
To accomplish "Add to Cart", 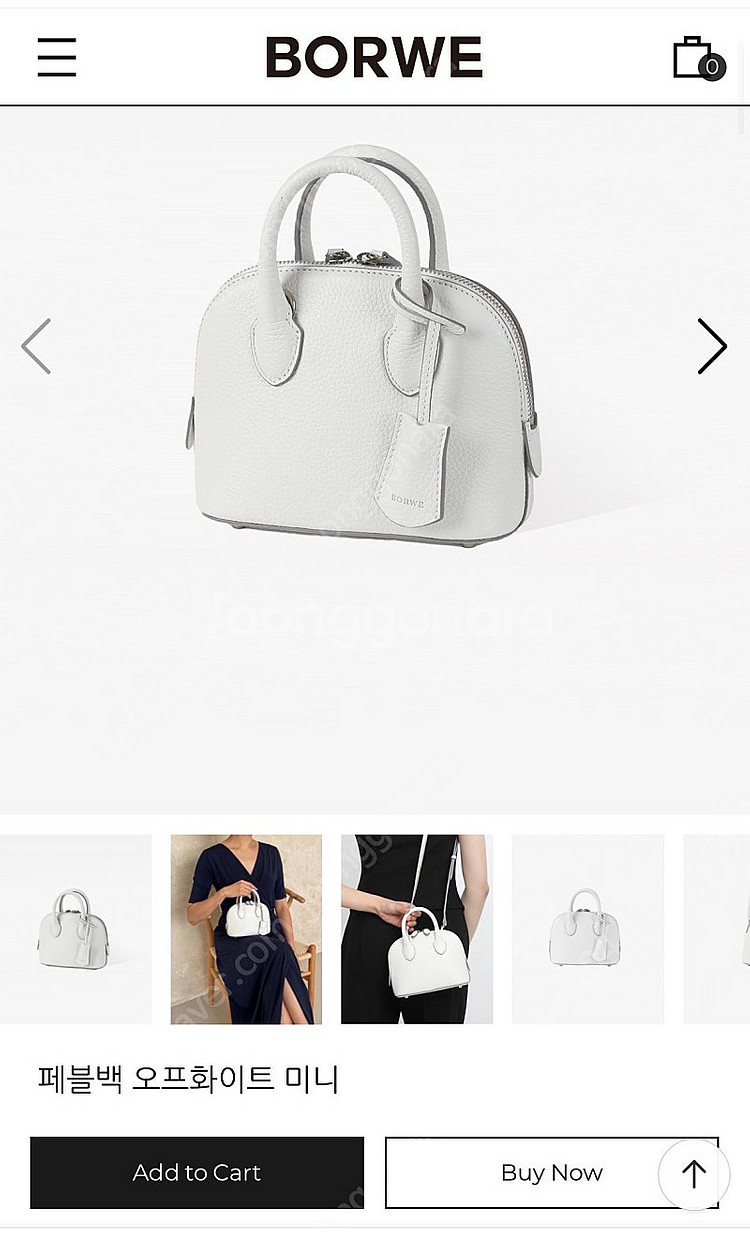I will click(197, 1172).
